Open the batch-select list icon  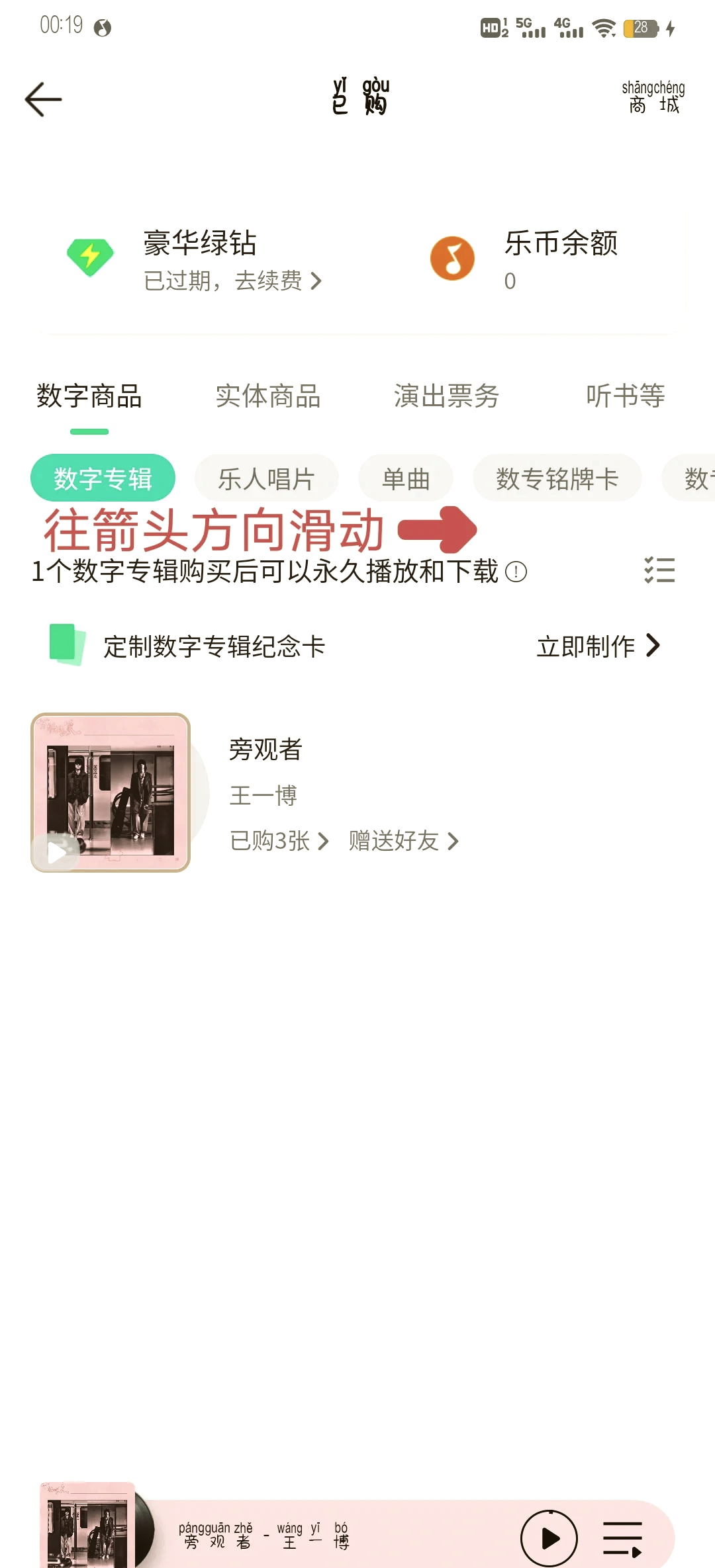(x=659, y=570)
